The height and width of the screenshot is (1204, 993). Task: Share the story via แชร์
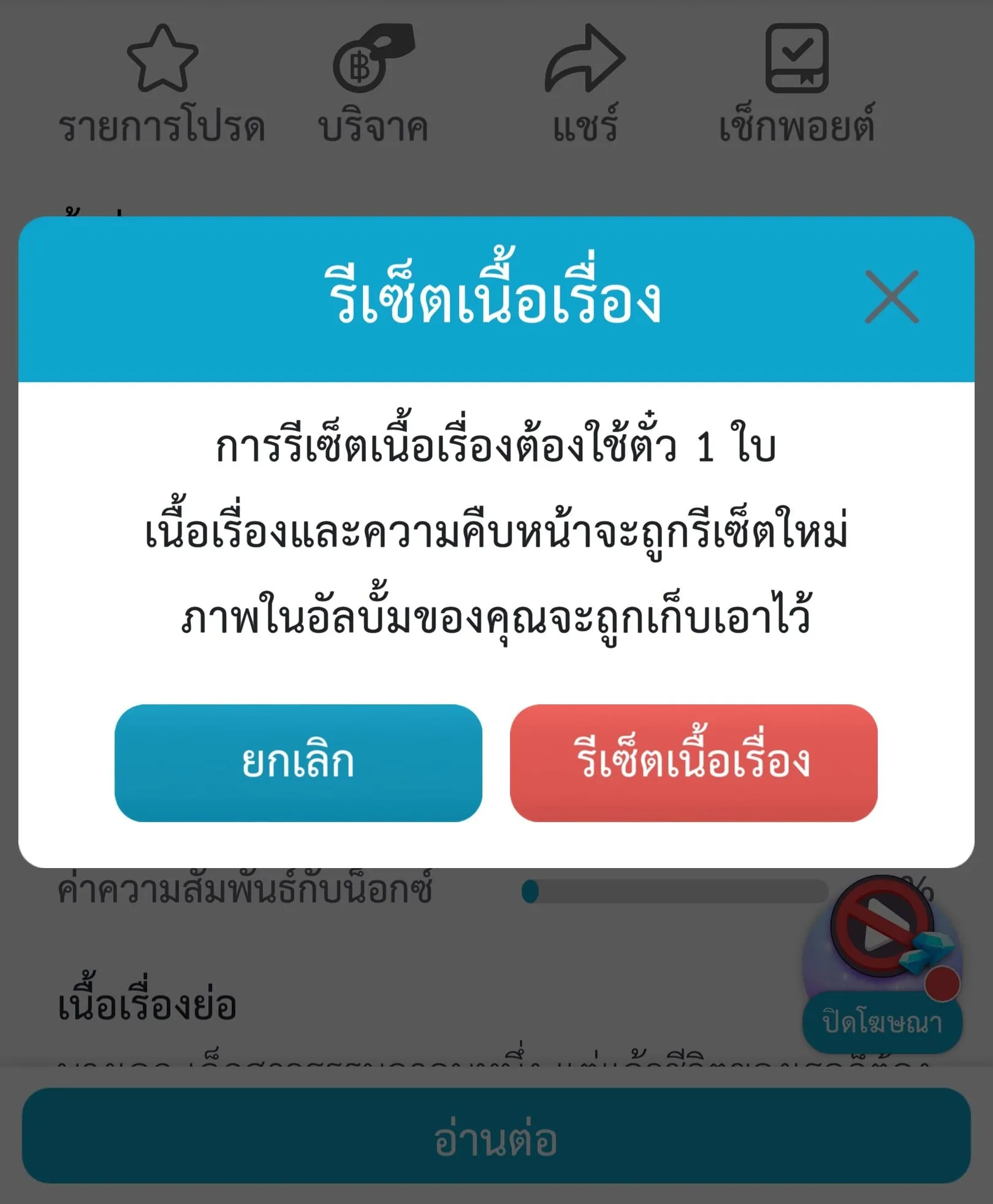[585, 83]
